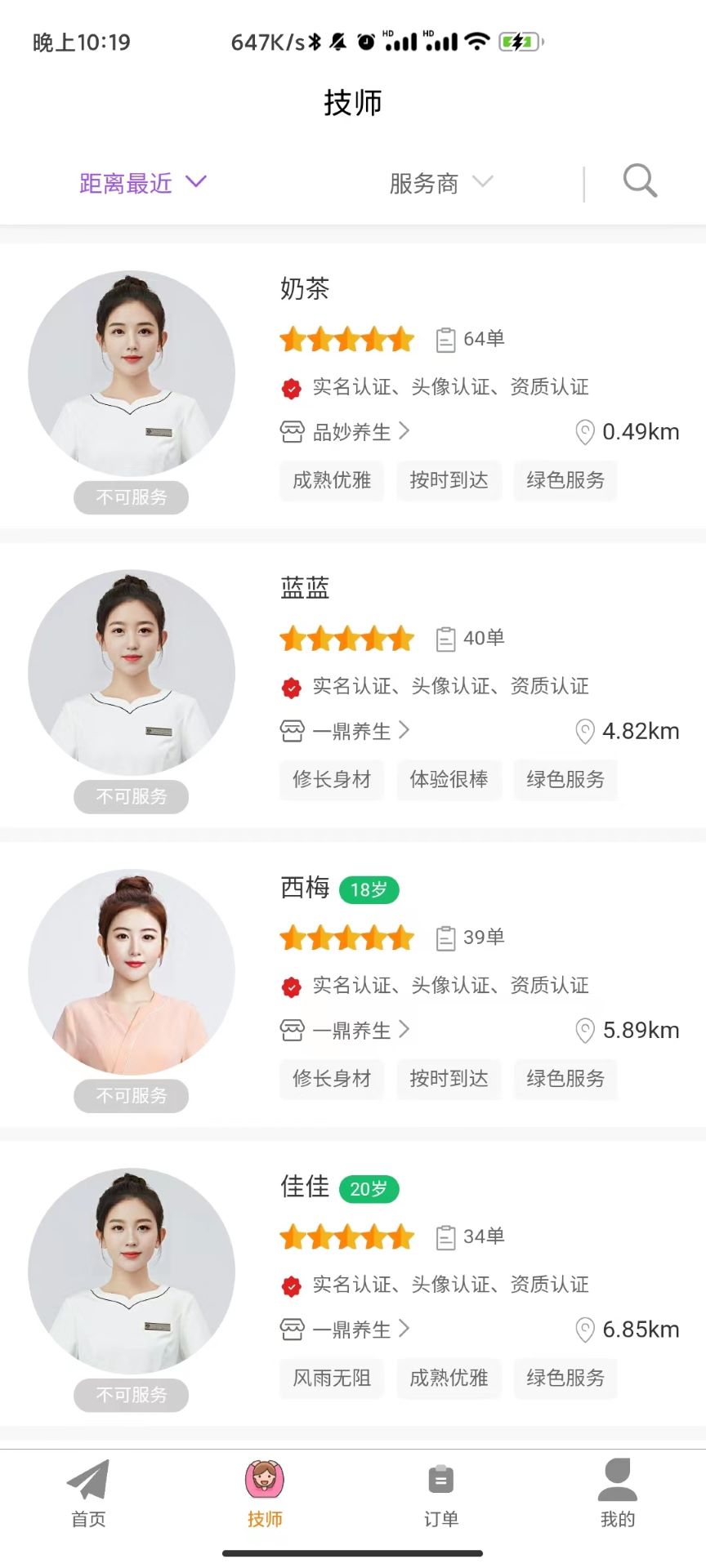The height and width of the screenshot is (1568, 706).
Task: Tap the 20岁 badge next to 佳佳
Action: pos(369,1190)
